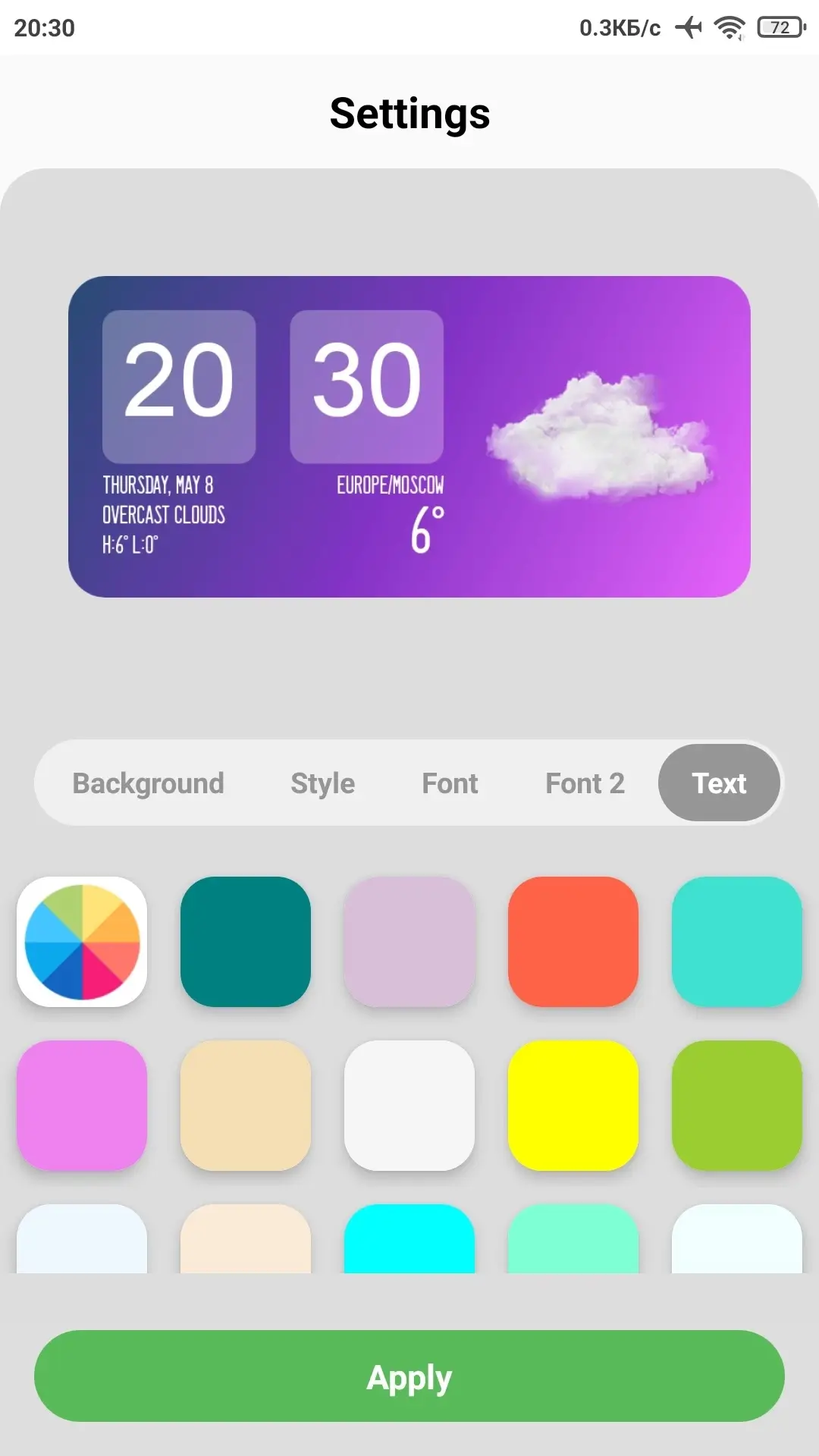Choose the white color swatch

pos(409,1106)
